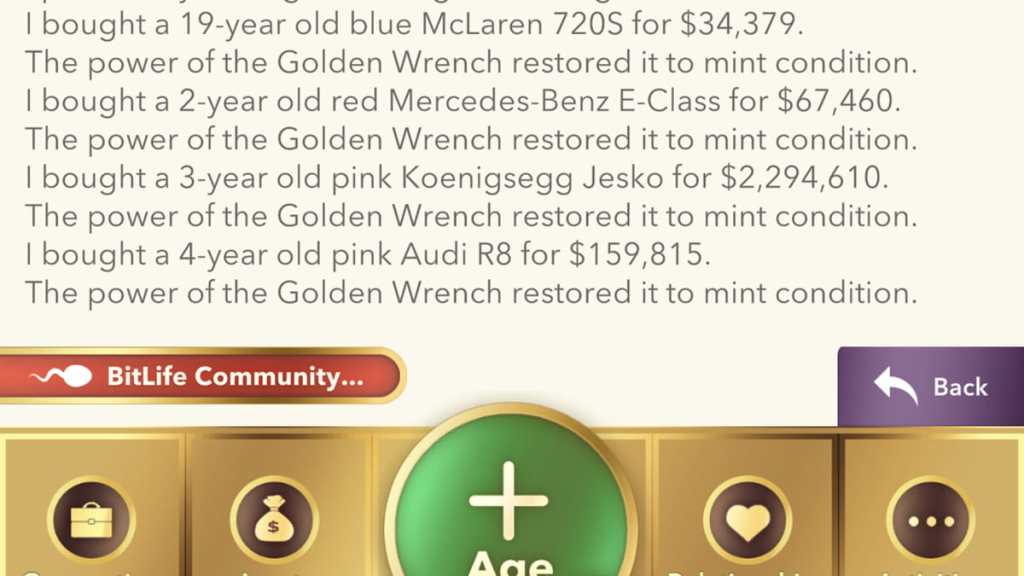Viewport: 1024px width, 576px height.
Task: Open the Occupation briefcase tab
Action: [91, 520]
